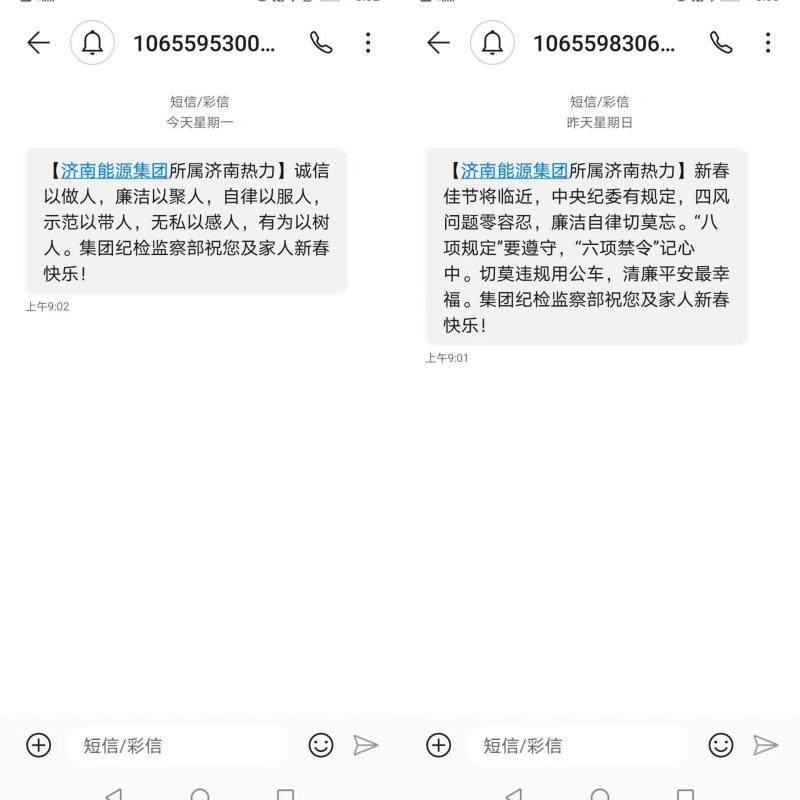This screenshot has height=800, width=800.
Task: Open overflow menu in 1065598306 conversation
Action: (x=768, y=43)
